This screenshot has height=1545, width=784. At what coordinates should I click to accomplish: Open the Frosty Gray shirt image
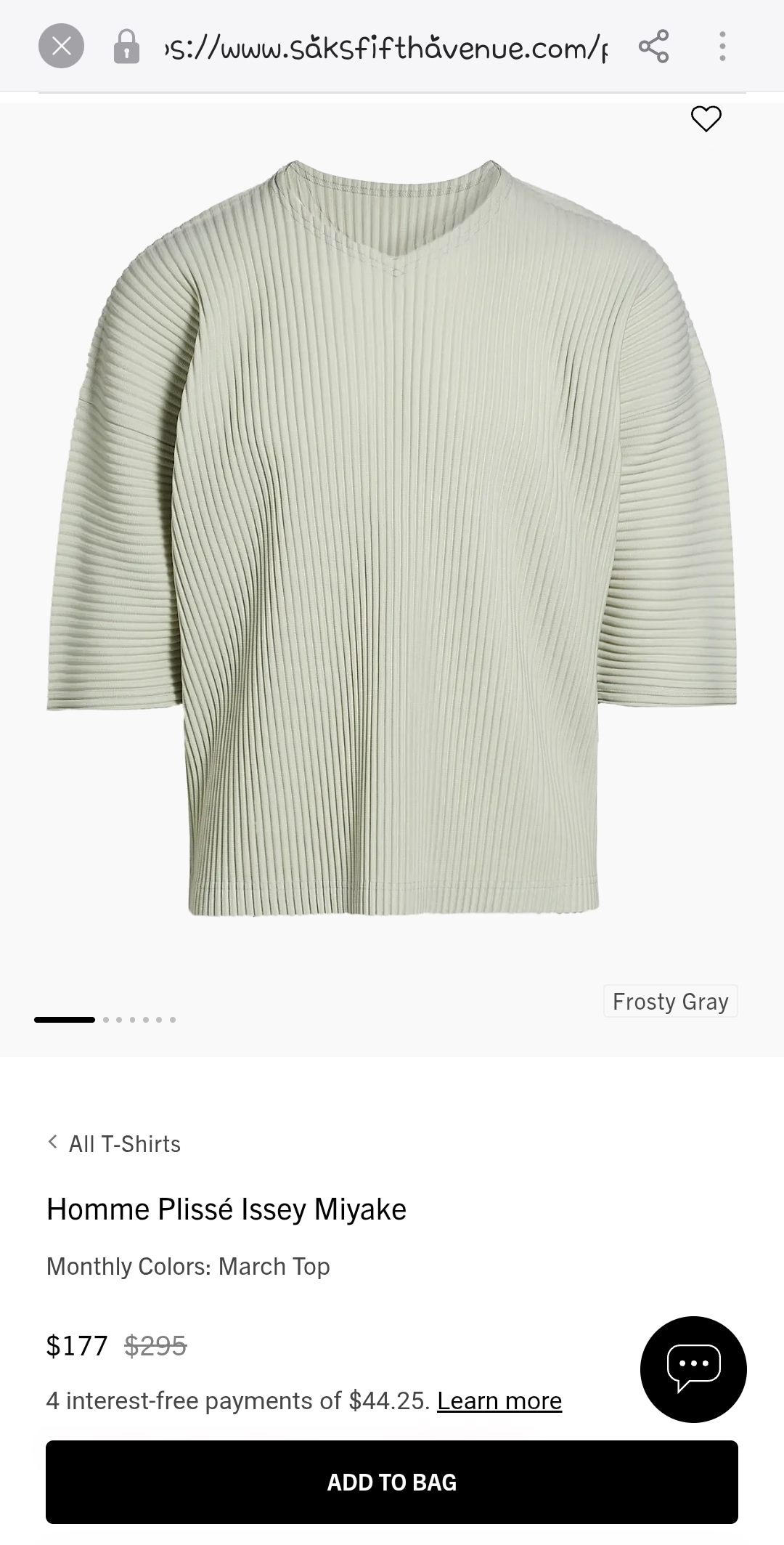tap(392, 538)
